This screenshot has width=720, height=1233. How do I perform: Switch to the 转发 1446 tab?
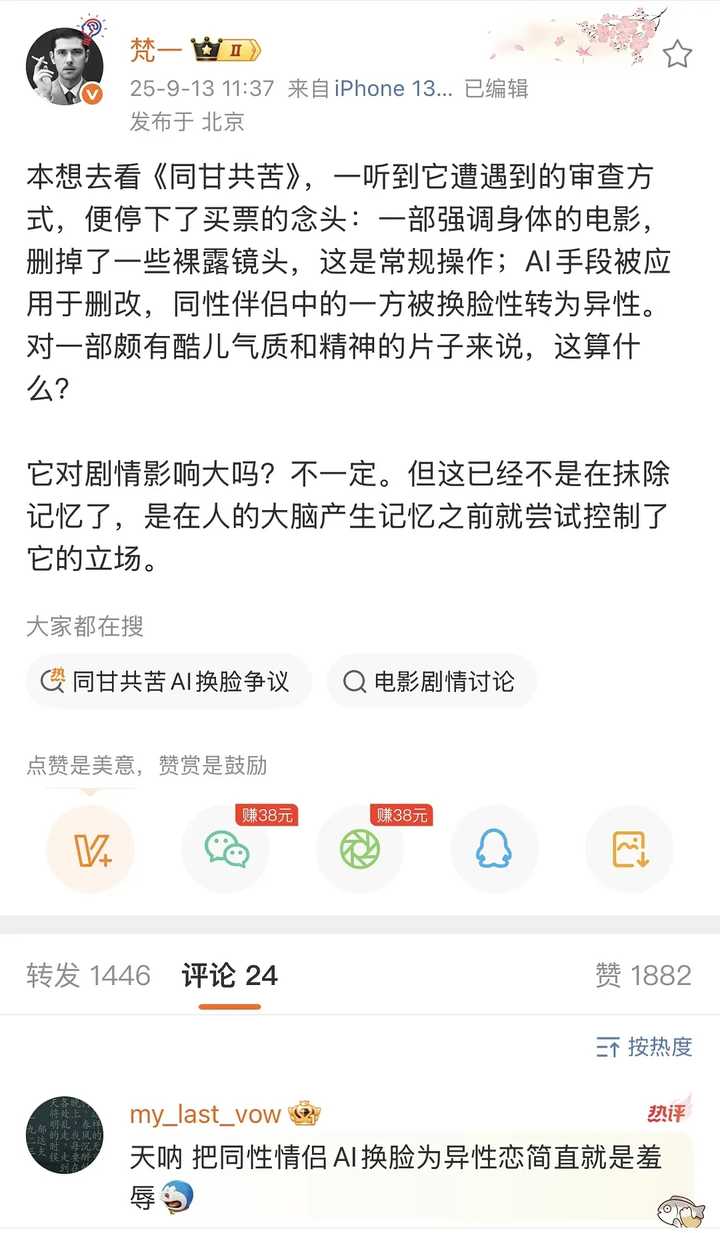coord(88,976)
